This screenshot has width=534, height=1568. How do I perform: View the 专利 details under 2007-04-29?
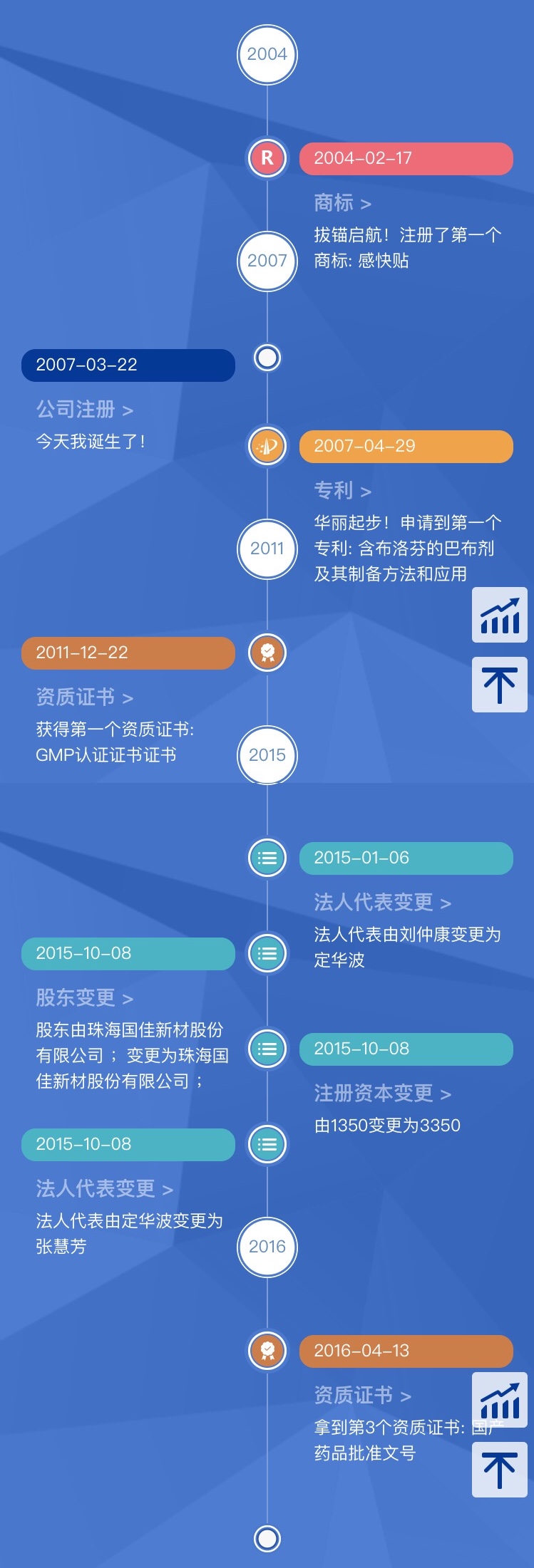point(342,491)
